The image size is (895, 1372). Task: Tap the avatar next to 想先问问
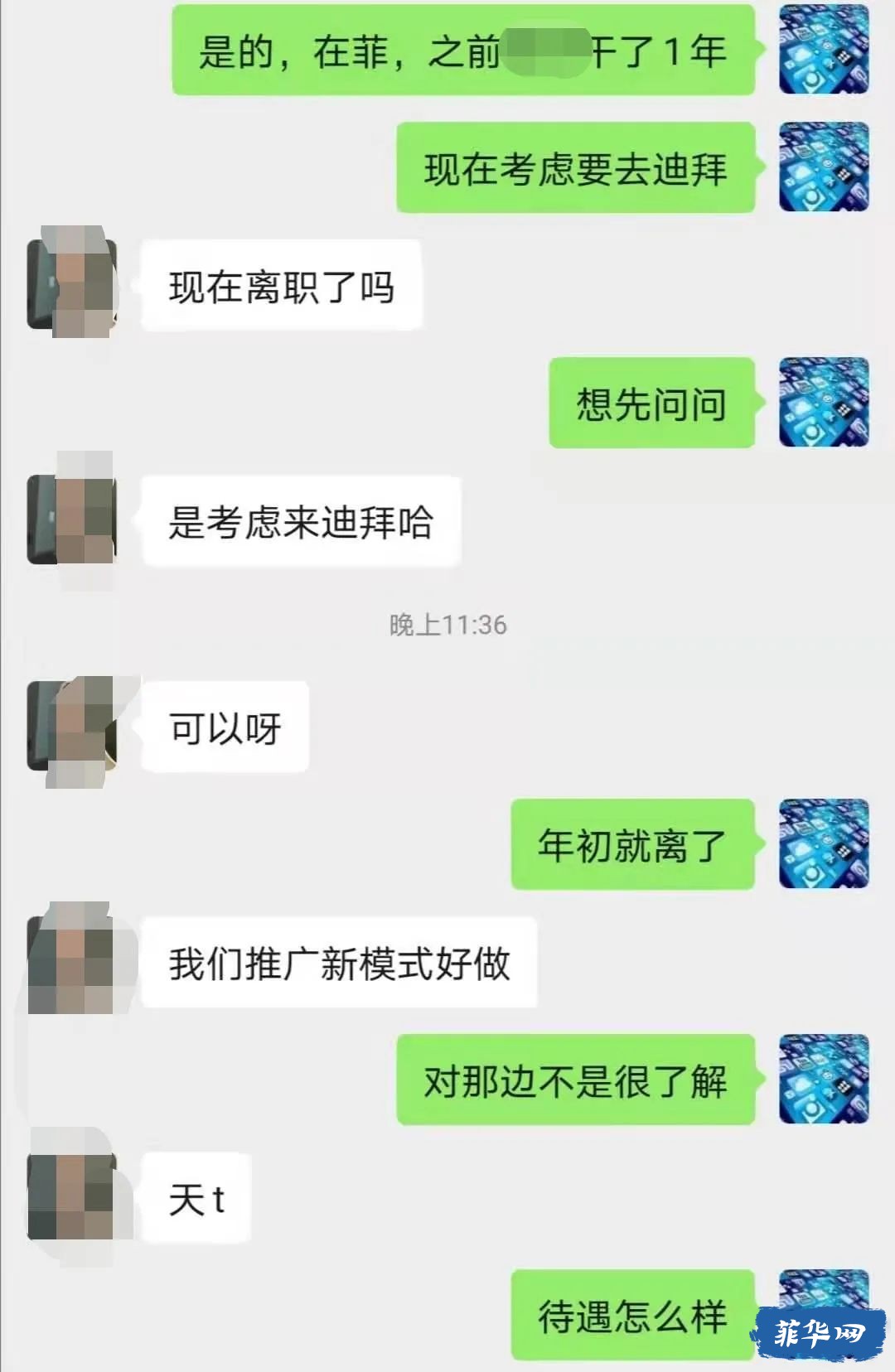pos(824,403)
